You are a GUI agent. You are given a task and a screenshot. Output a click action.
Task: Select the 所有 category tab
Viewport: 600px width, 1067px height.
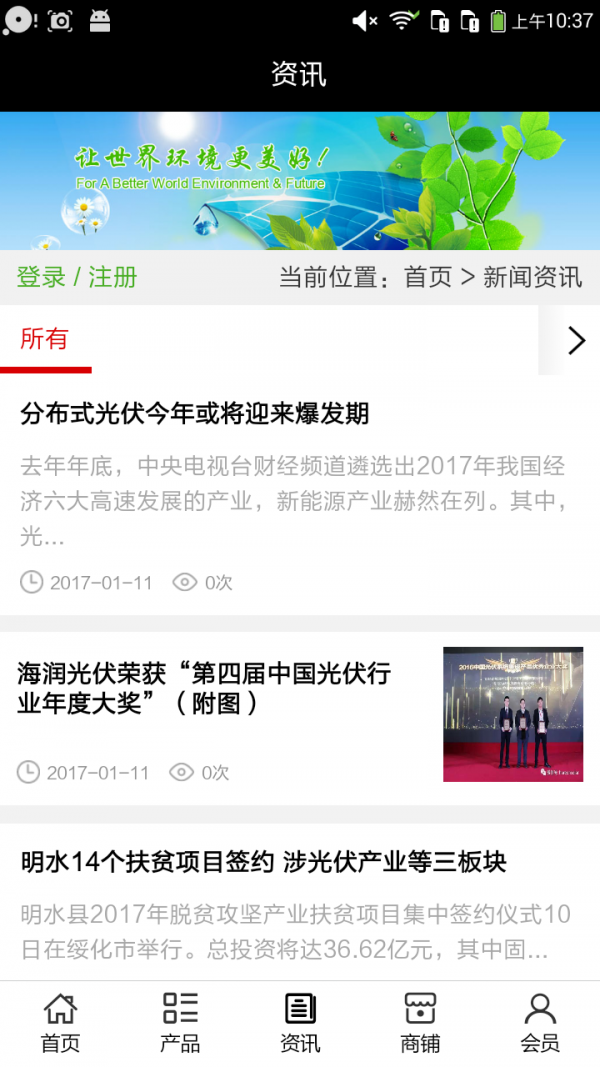click(x=45, y=340)
